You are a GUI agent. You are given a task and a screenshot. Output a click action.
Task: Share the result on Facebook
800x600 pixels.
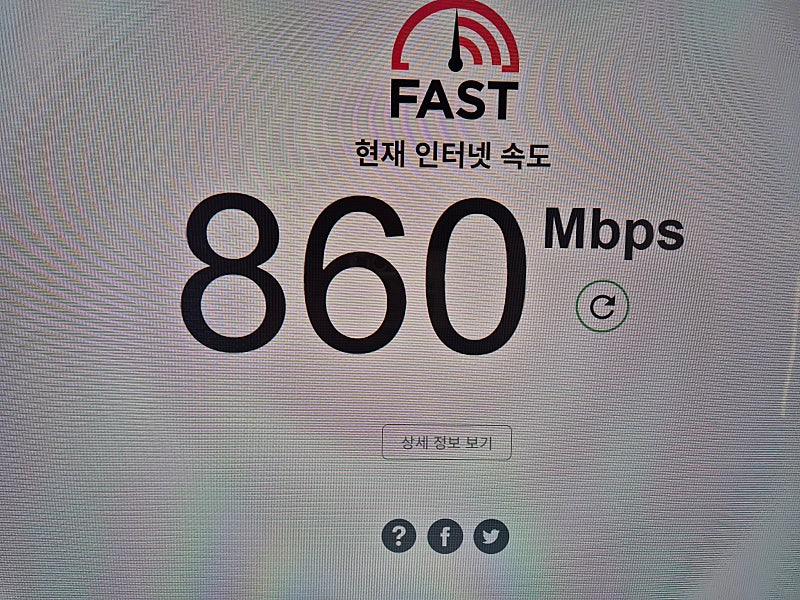(445, 537)
